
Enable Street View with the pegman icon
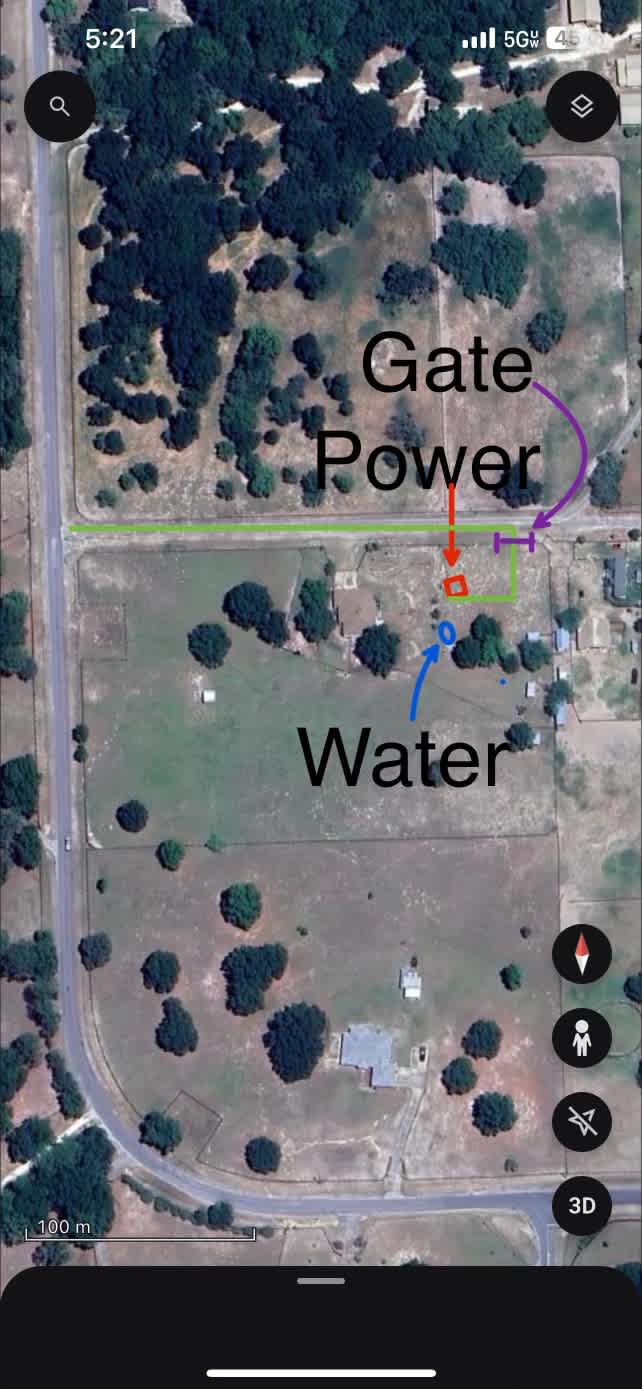point(582,1039)
